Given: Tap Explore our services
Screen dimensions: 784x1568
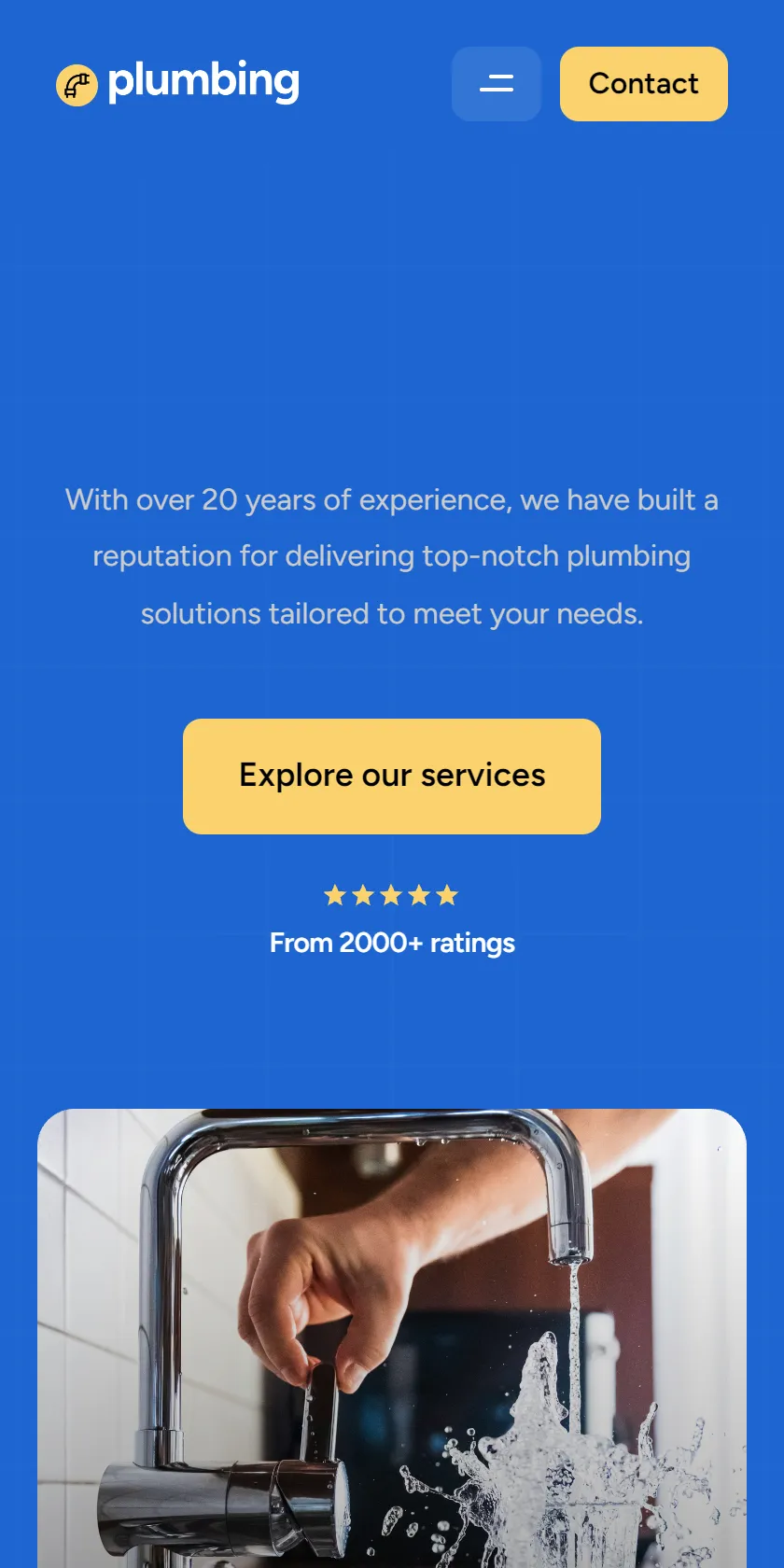Looking at the screenshot, I should 392,777.
